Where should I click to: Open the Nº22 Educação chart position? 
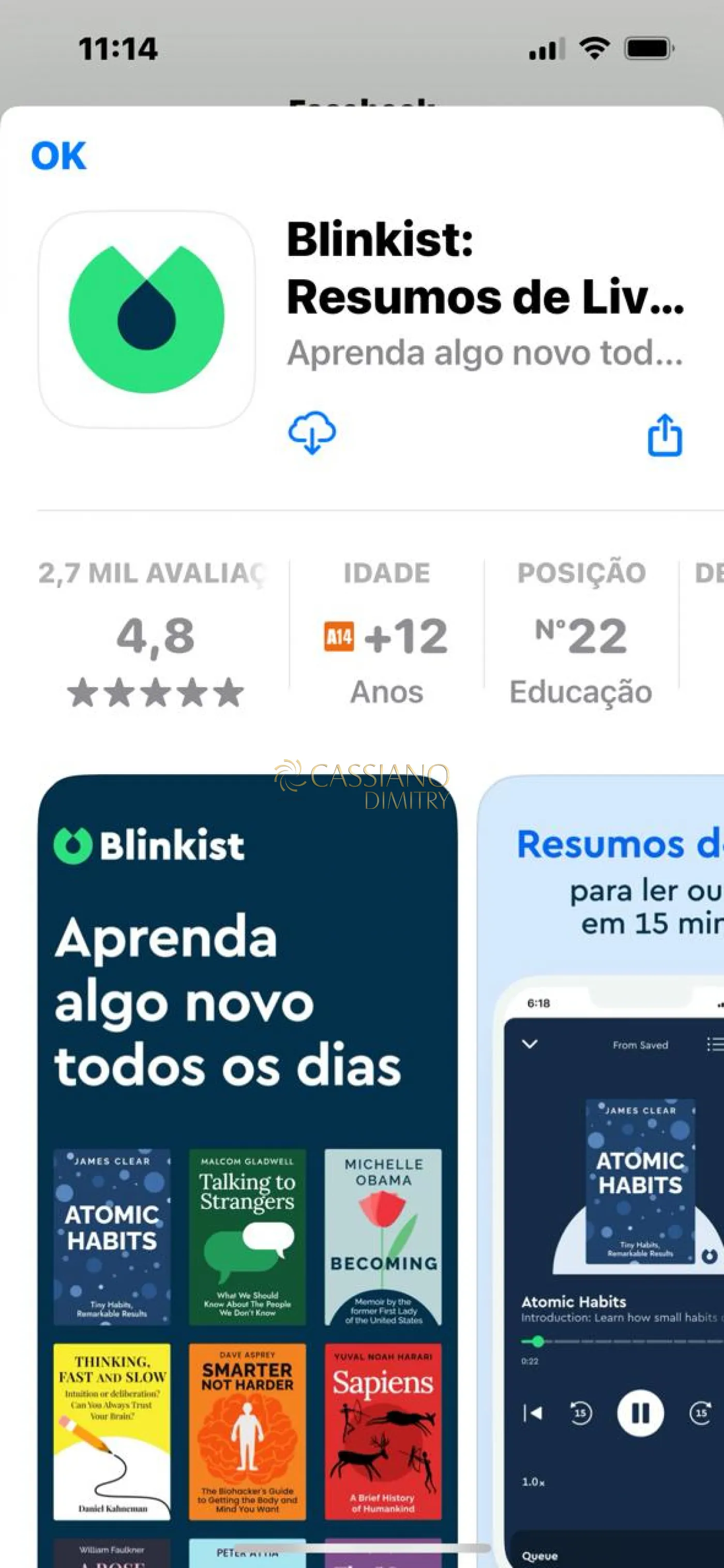[581, 636]
